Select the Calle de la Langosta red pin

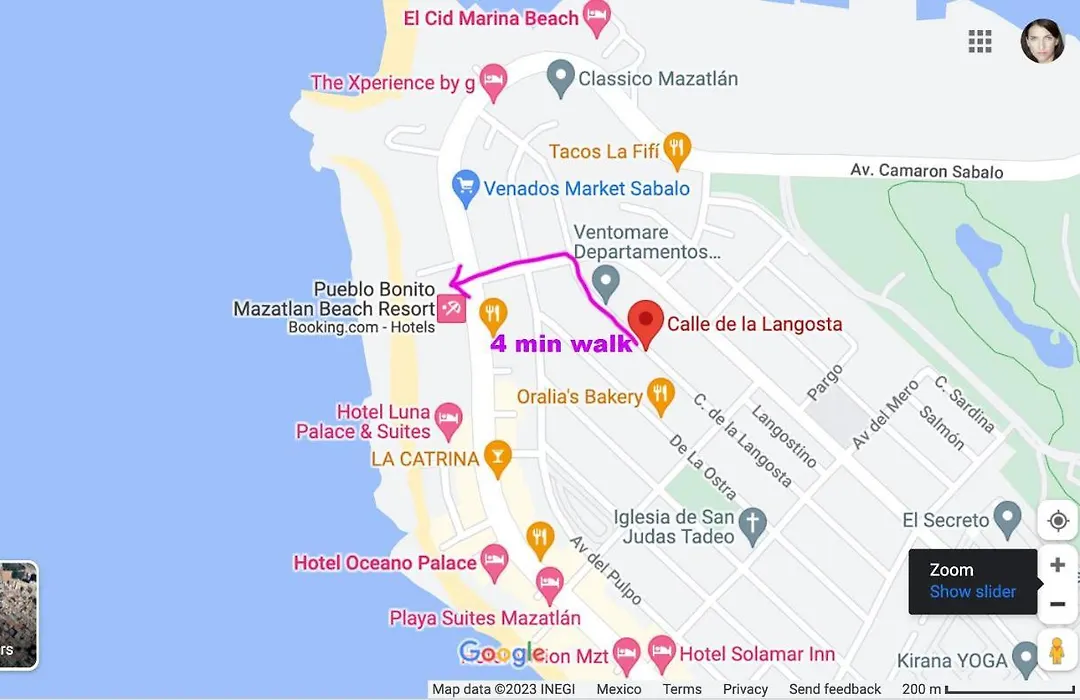click(x=646, y=321)
